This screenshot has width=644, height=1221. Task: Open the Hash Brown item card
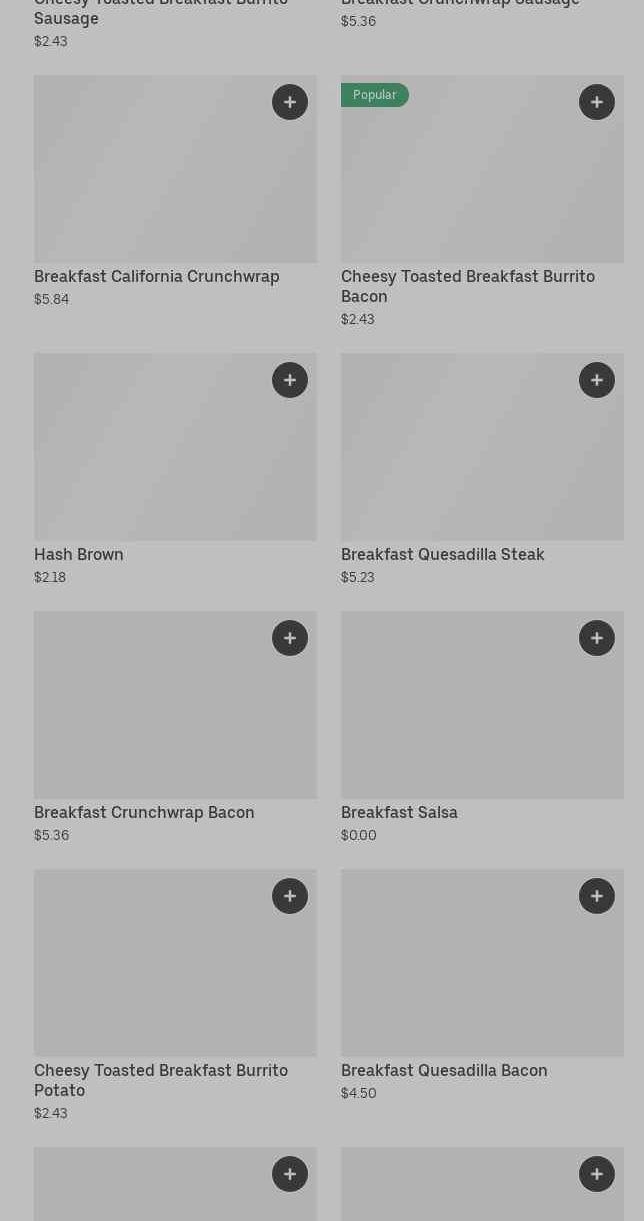[79, 555]
